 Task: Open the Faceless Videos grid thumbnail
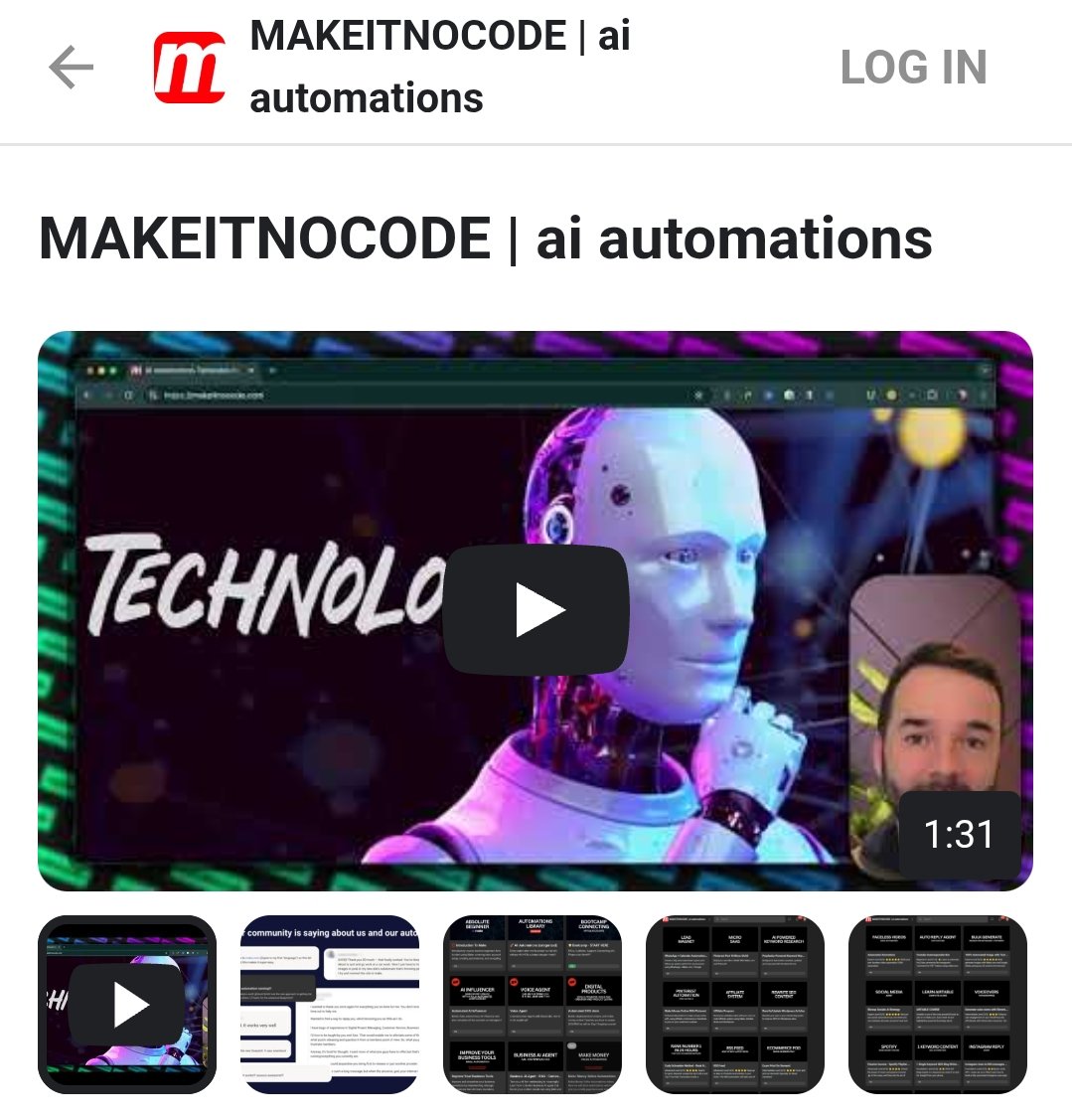pos(938,1004)
